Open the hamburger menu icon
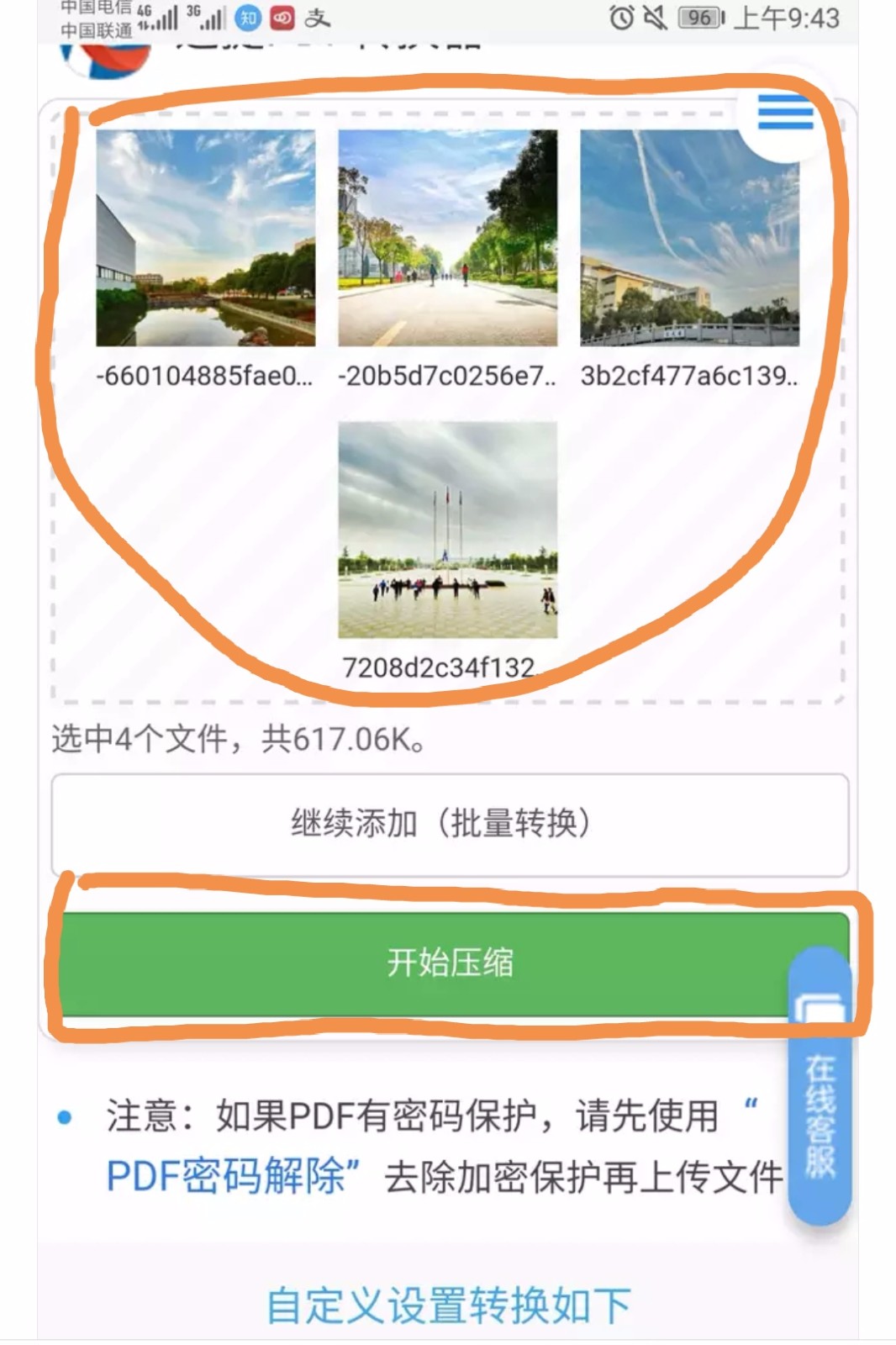The height and width of the screenshot is (1345, 896). 785,113
